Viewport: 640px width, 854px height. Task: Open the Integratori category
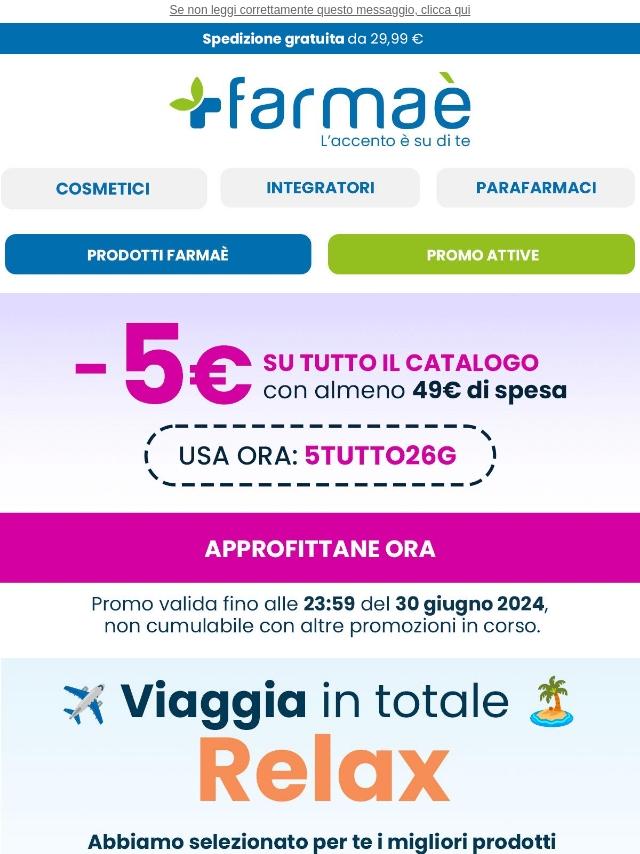(320, 188)
